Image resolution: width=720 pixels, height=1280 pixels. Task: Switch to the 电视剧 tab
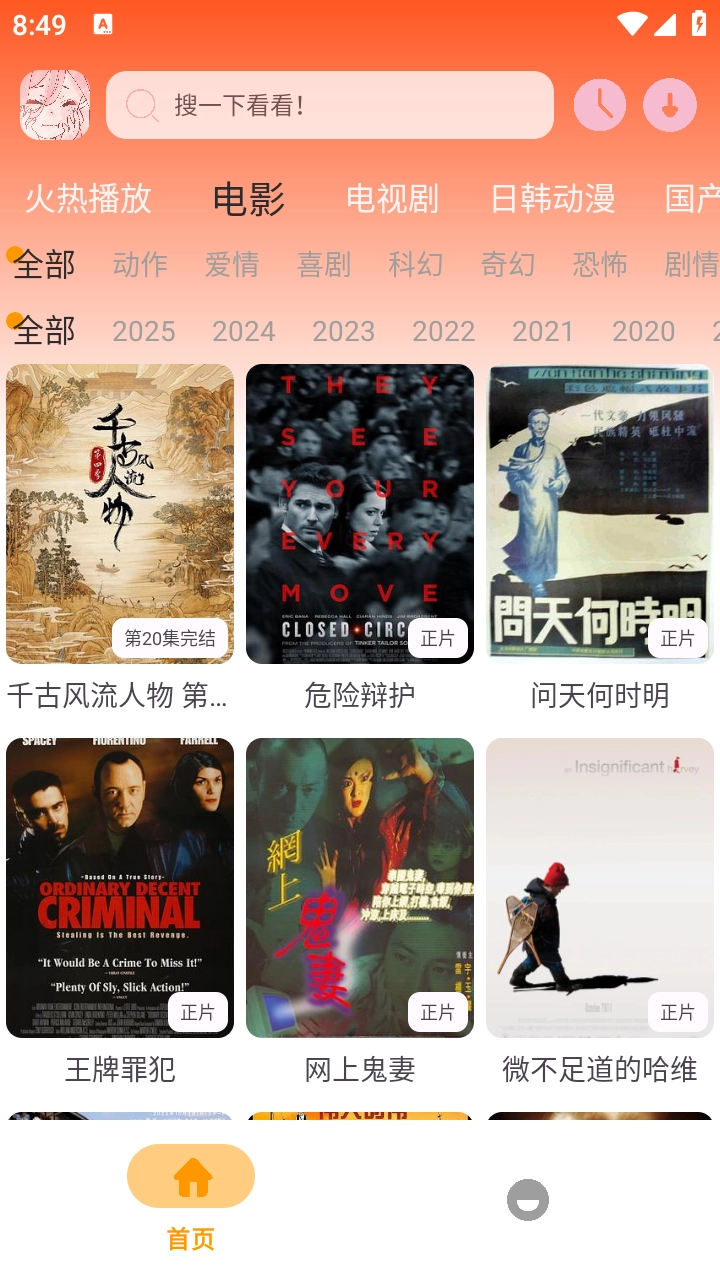point(392,199)
